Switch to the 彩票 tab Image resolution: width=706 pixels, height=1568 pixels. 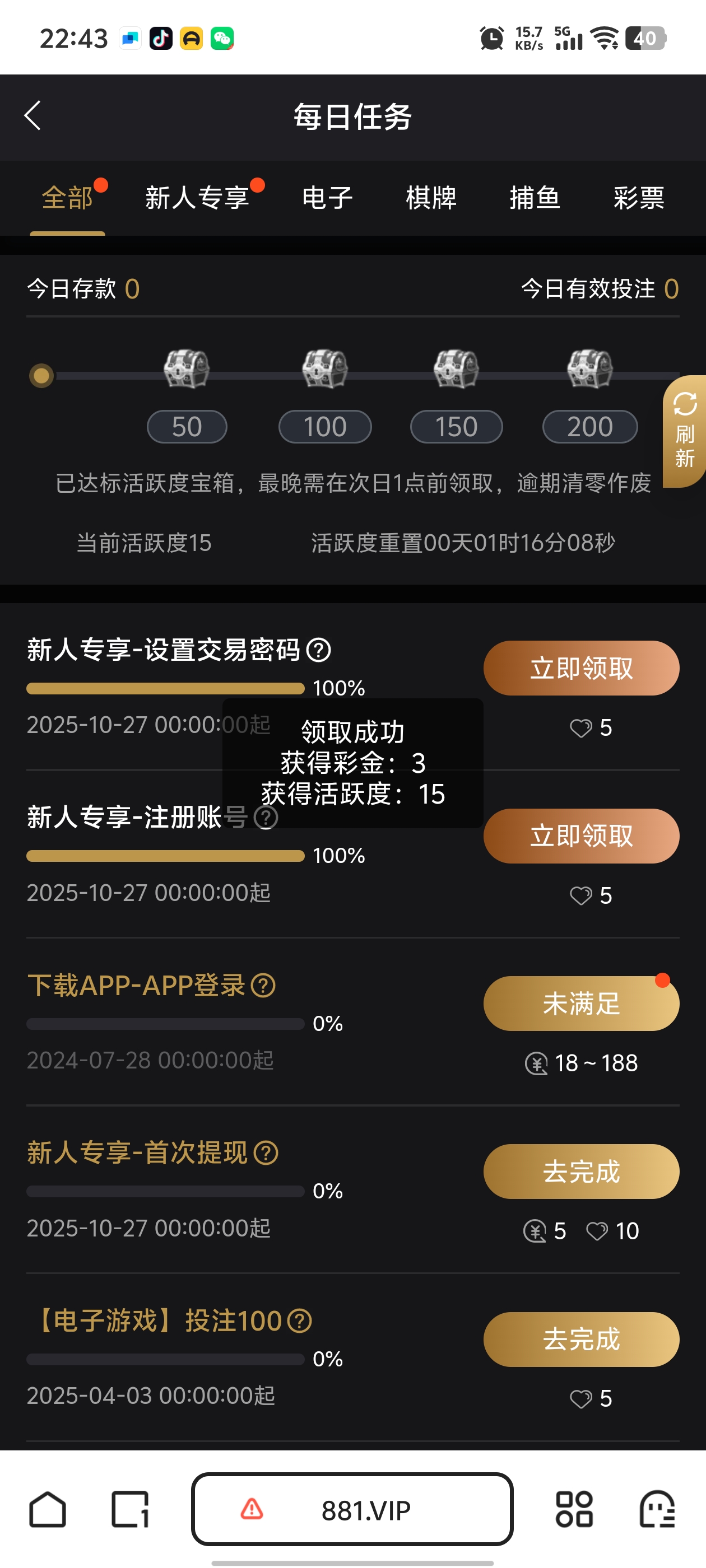(x=639, y=198)
